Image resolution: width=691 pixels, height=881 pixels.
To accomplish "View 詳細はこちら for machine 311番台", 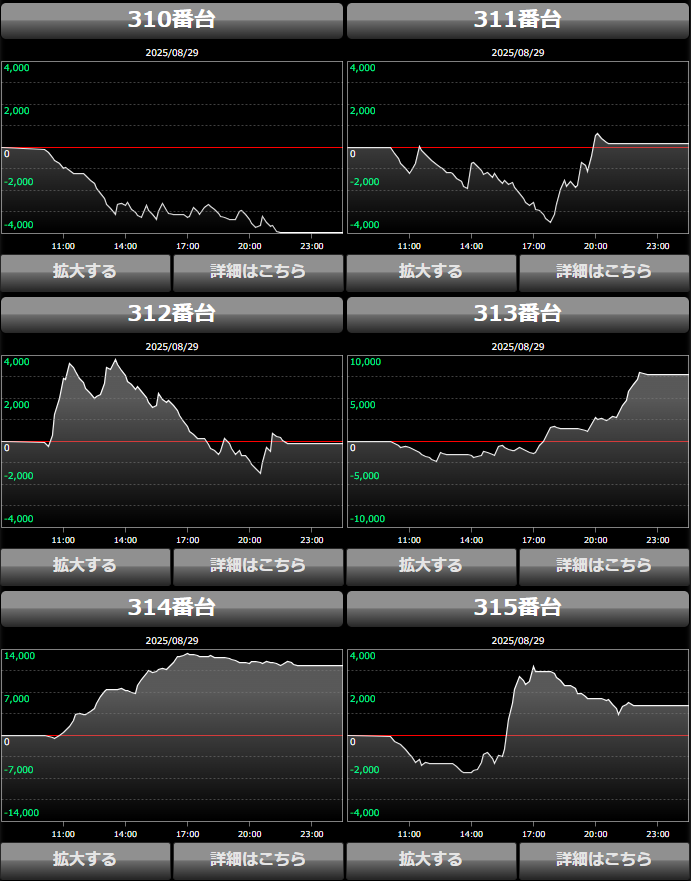I will [x=604, y=271].
